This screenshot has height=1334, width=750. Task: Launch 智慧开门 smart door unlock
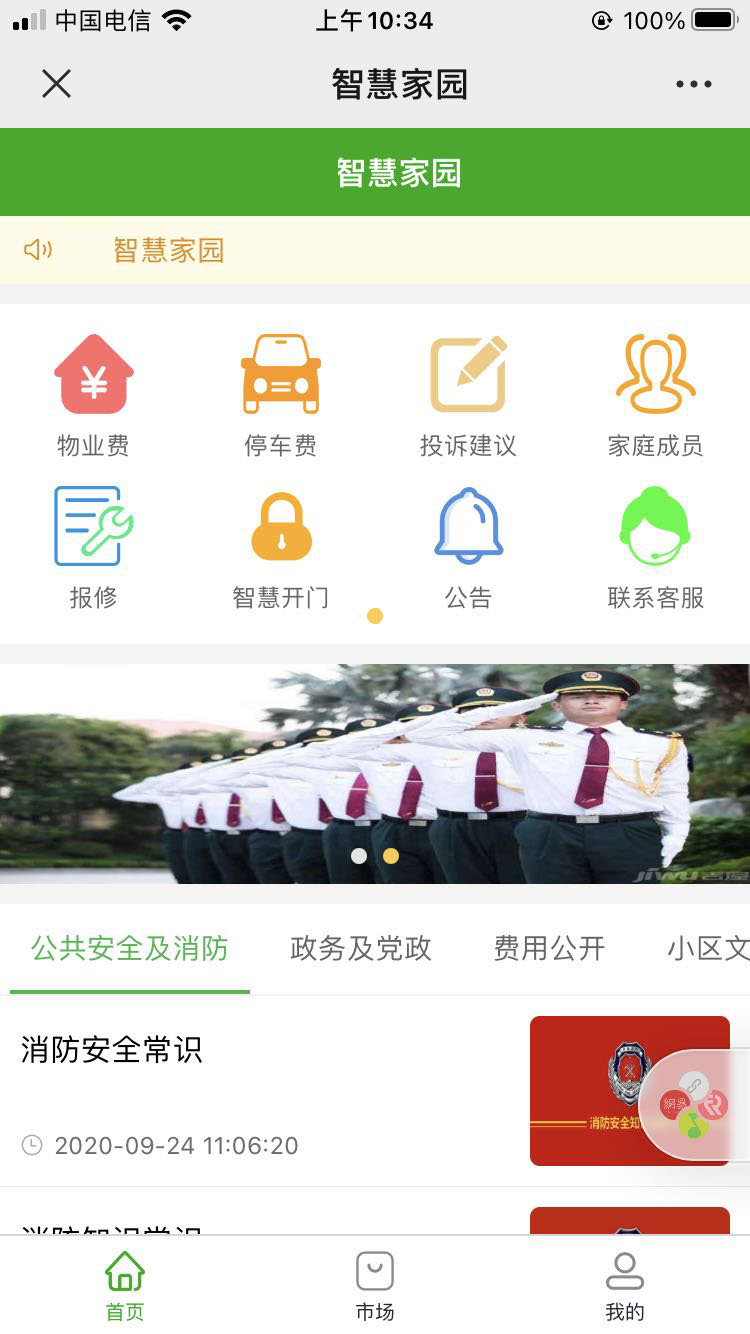click(281, 547)
